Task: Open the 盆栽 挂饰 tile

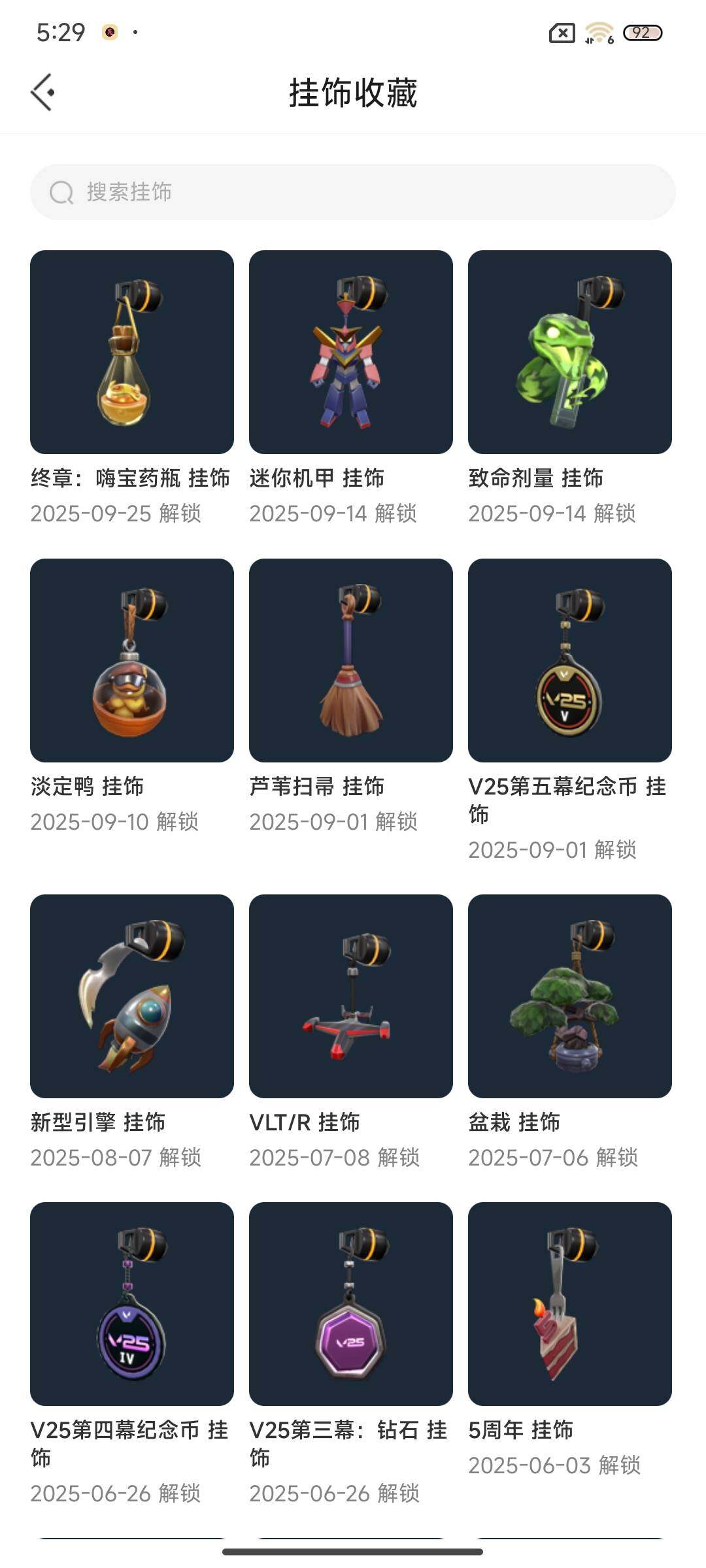Action: pos(570,996)
